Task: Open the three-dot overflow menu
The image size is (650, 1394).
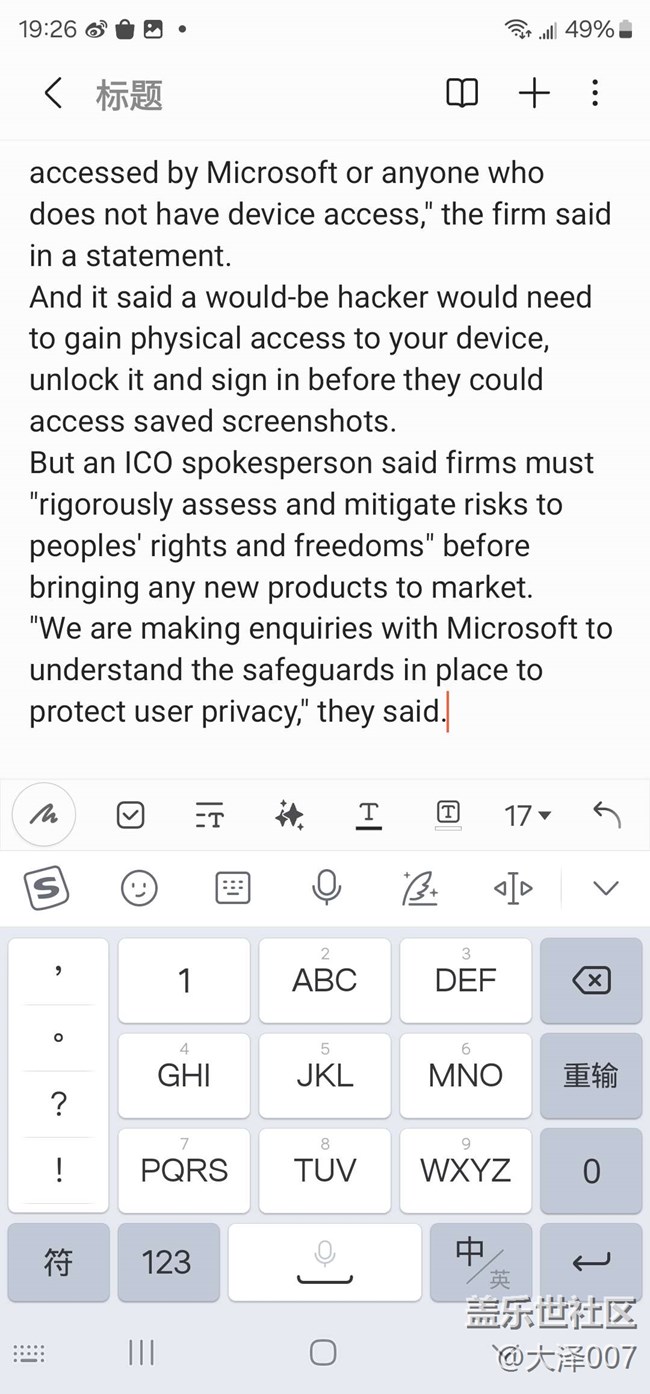Action: 595,94
